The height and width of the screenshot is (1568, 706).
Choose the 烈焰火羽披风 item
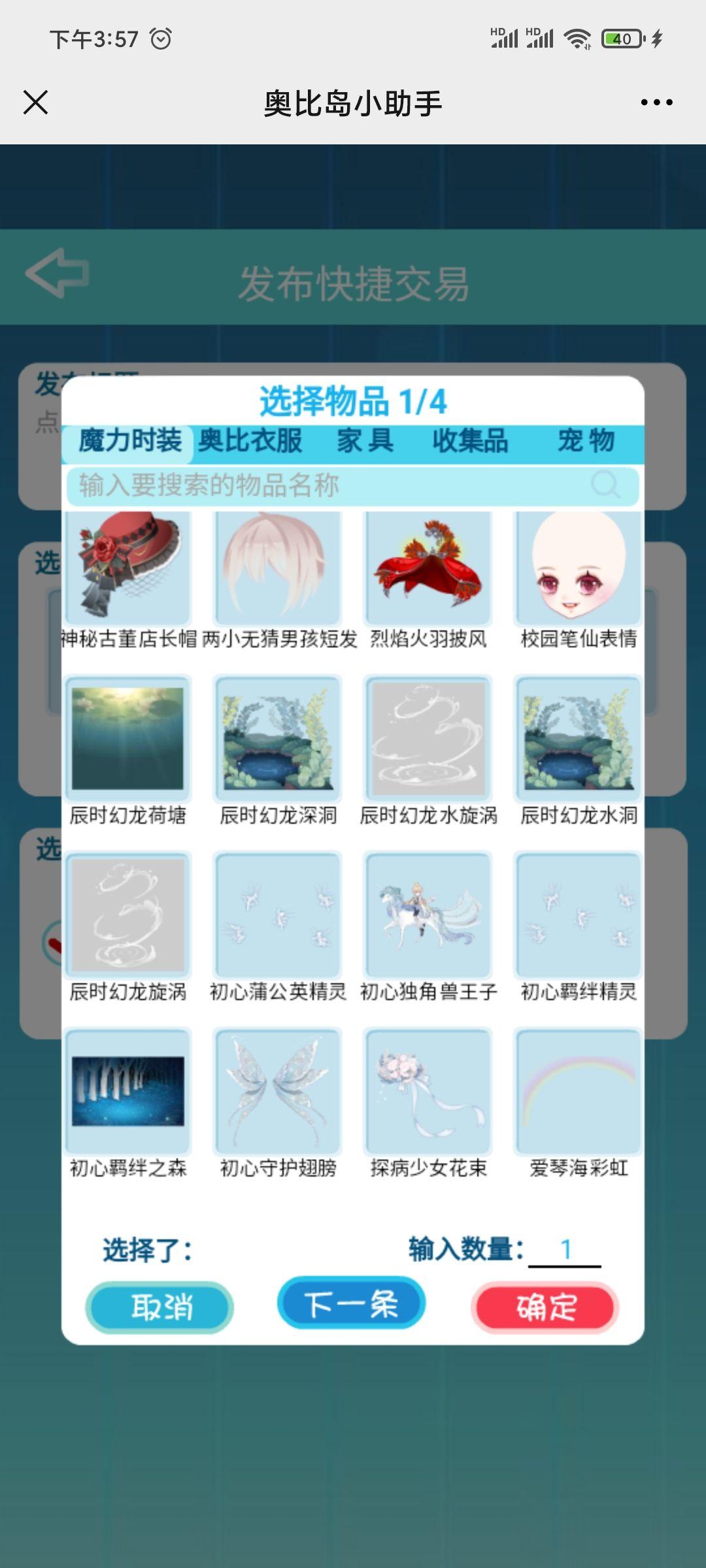click(x=428, y=567)
